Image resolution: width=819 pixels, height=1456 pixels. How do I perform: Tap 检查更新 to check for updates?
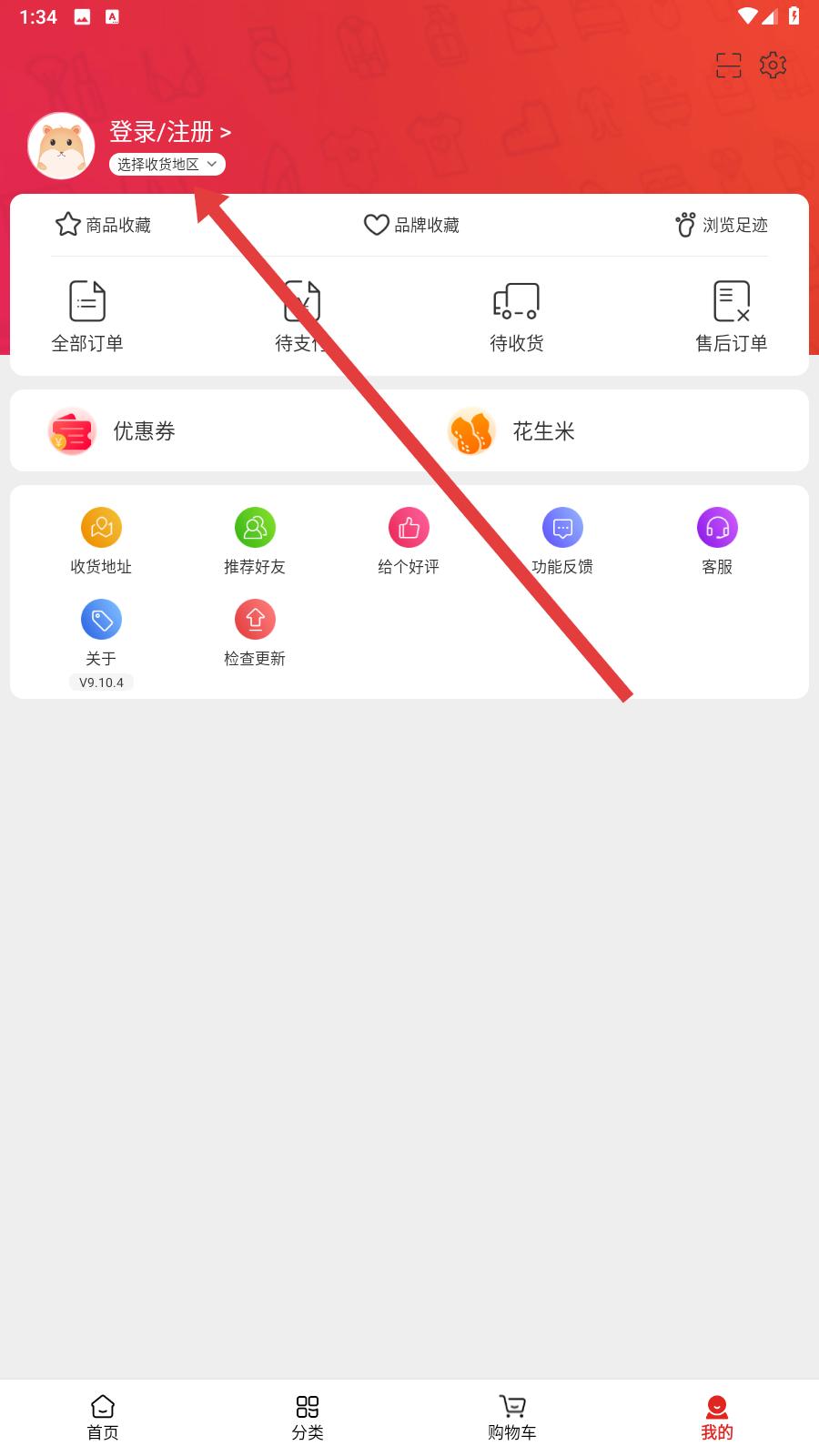(x=255, y=634)
